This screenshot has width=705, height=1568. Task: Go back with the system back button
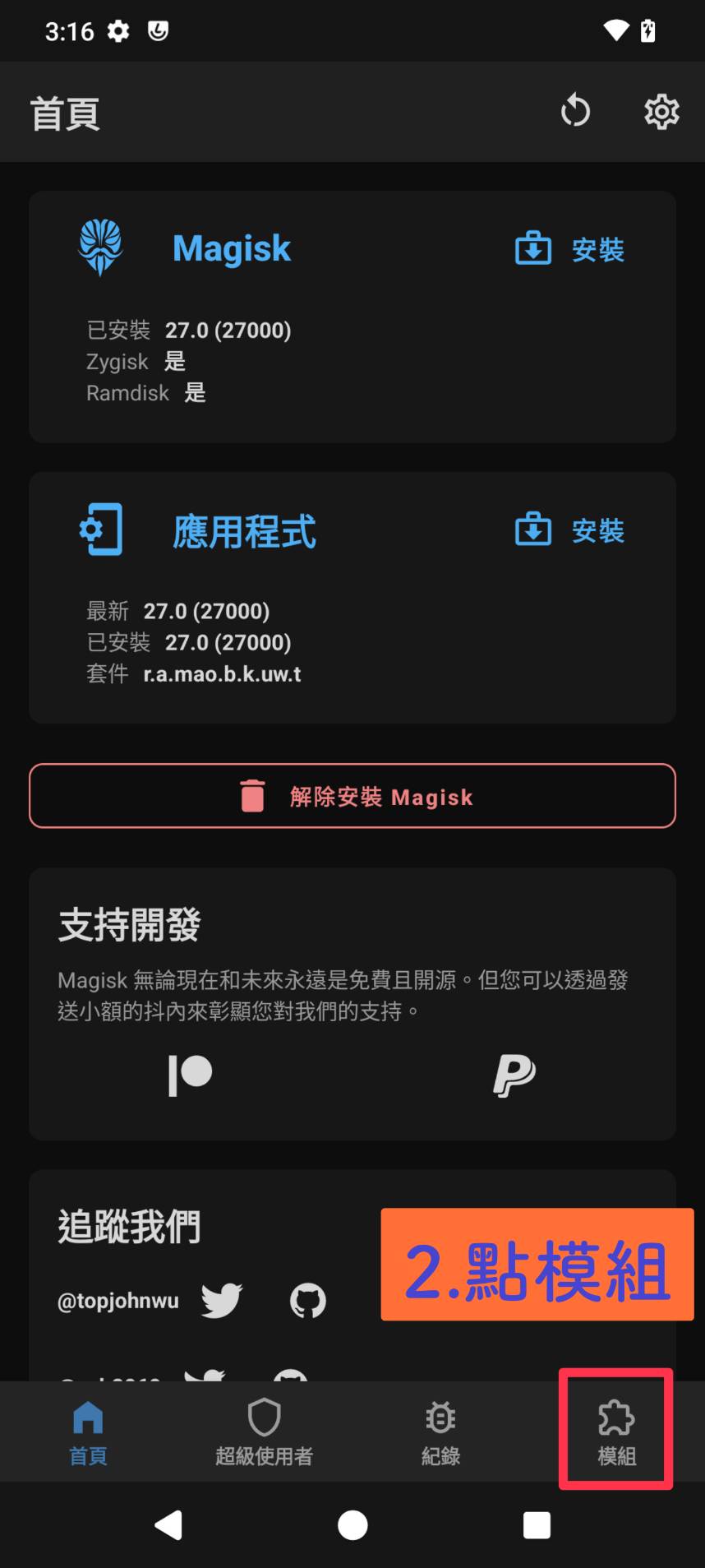168,1524
